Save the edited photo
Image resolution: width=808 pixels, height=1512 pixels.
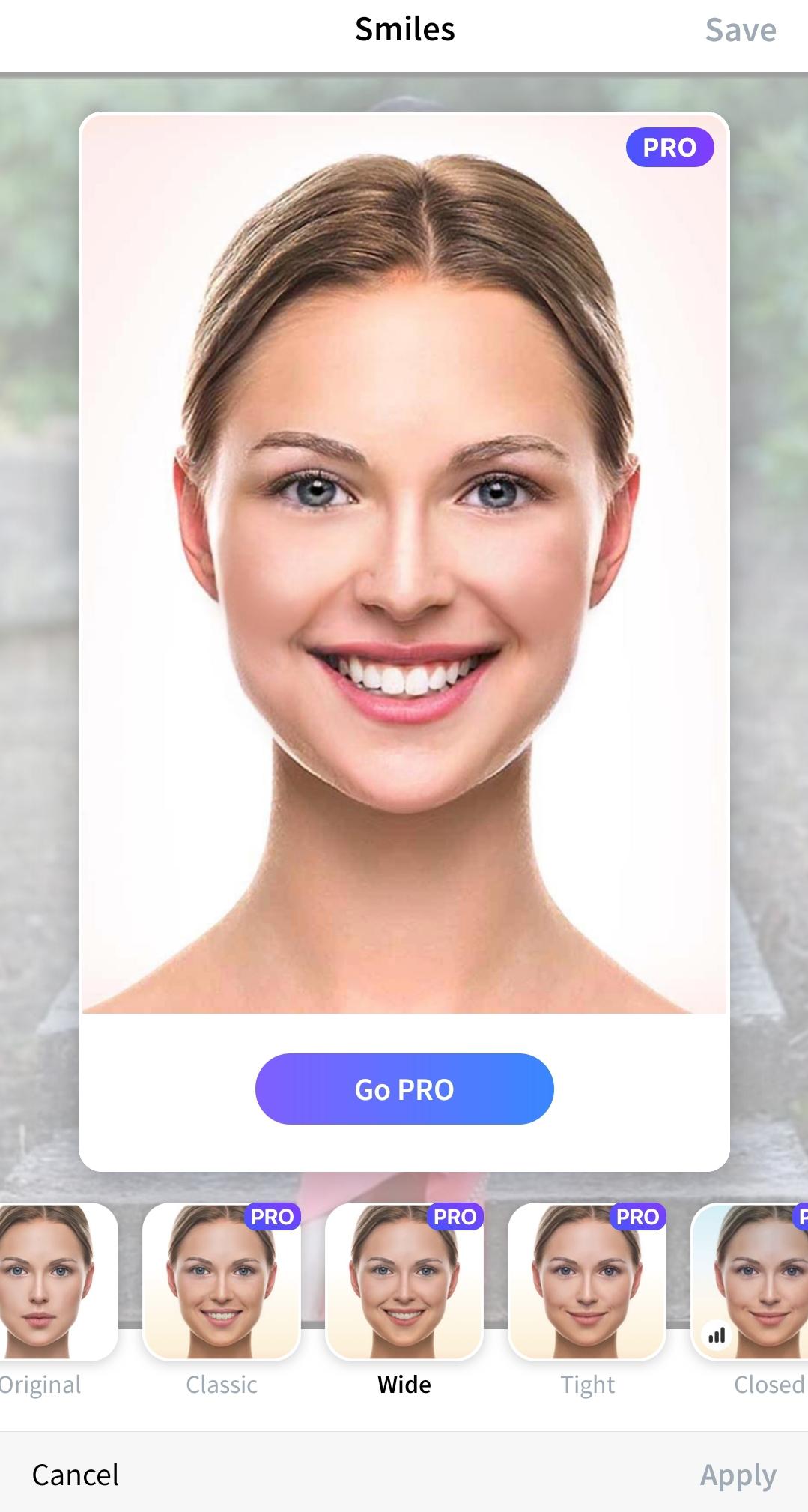[x=740, y=30]
